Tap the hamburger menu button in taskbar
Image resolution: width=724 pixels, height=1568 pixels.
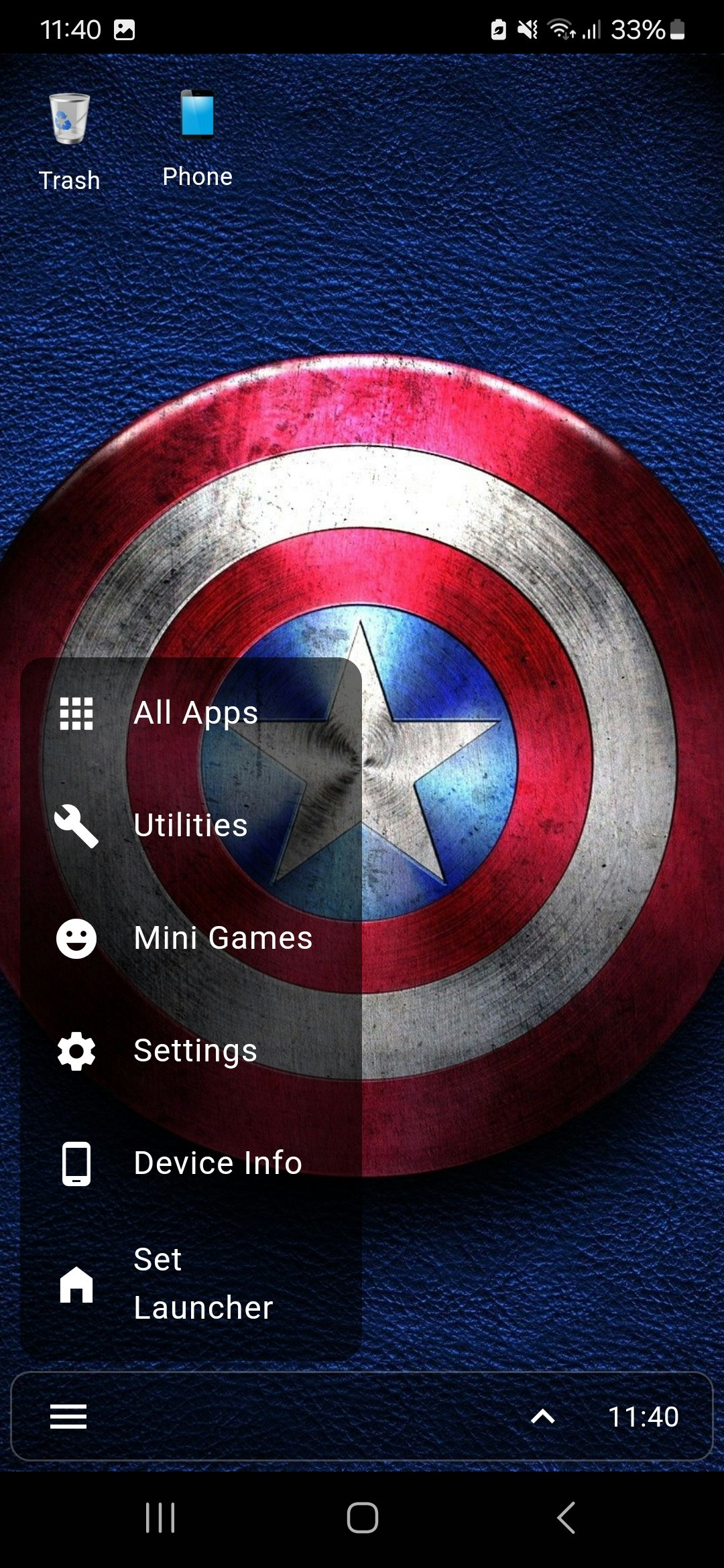[68, 1417]
